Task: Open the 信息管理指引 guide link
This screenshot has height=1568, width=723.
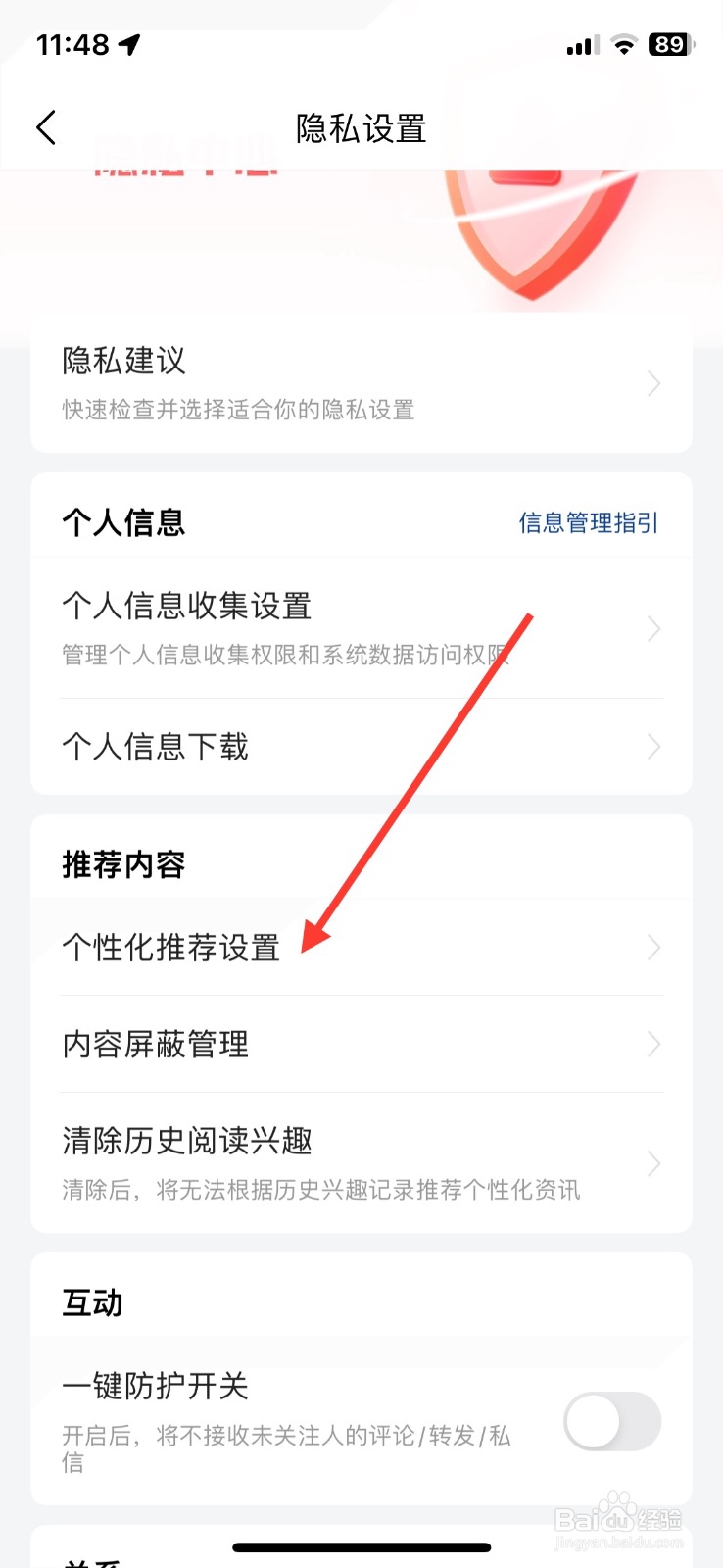Action: pos(588,522)
